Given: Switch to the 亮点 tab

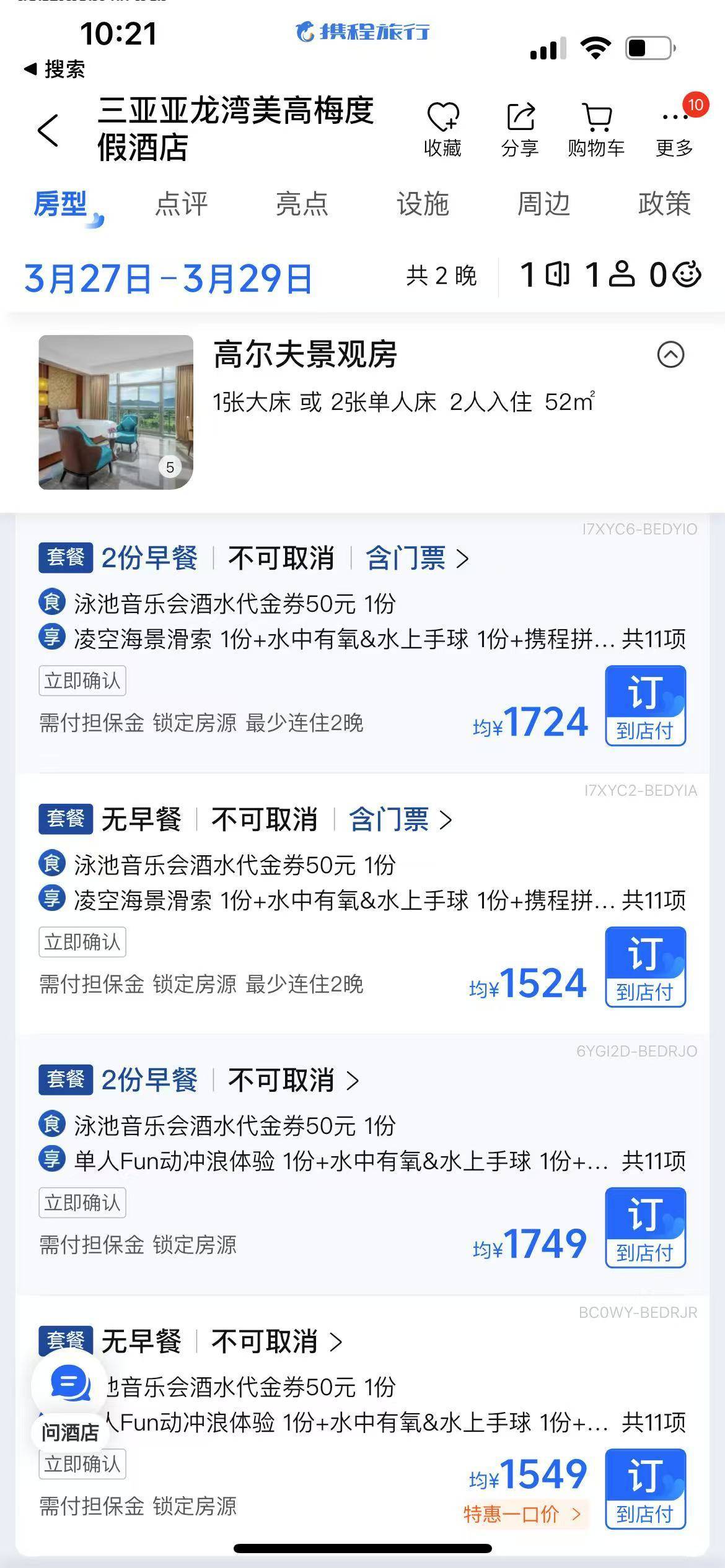Looking at the screenshot, I should pos(302,204).
